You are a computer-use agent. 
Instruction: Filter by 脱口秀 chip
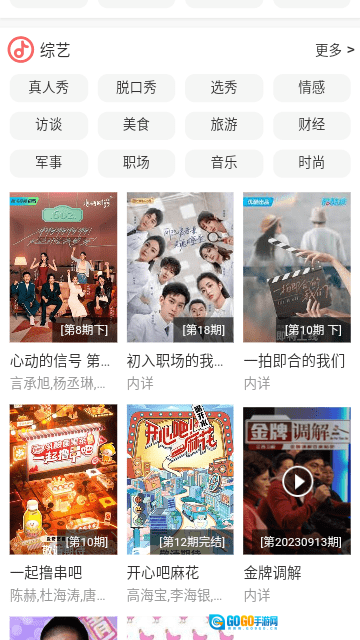pos(136,88)
